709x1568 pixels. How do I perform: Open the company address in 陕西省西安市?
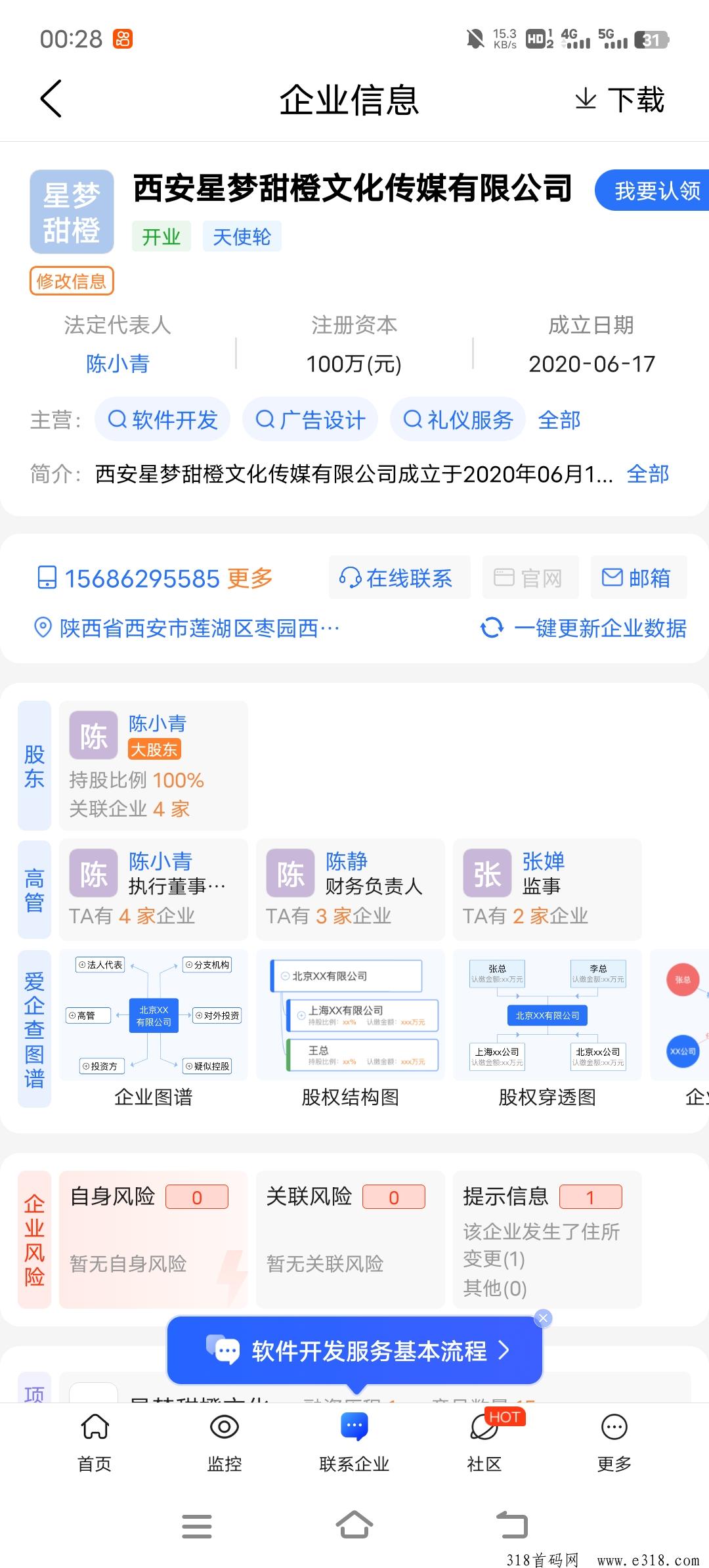point(187,628)
